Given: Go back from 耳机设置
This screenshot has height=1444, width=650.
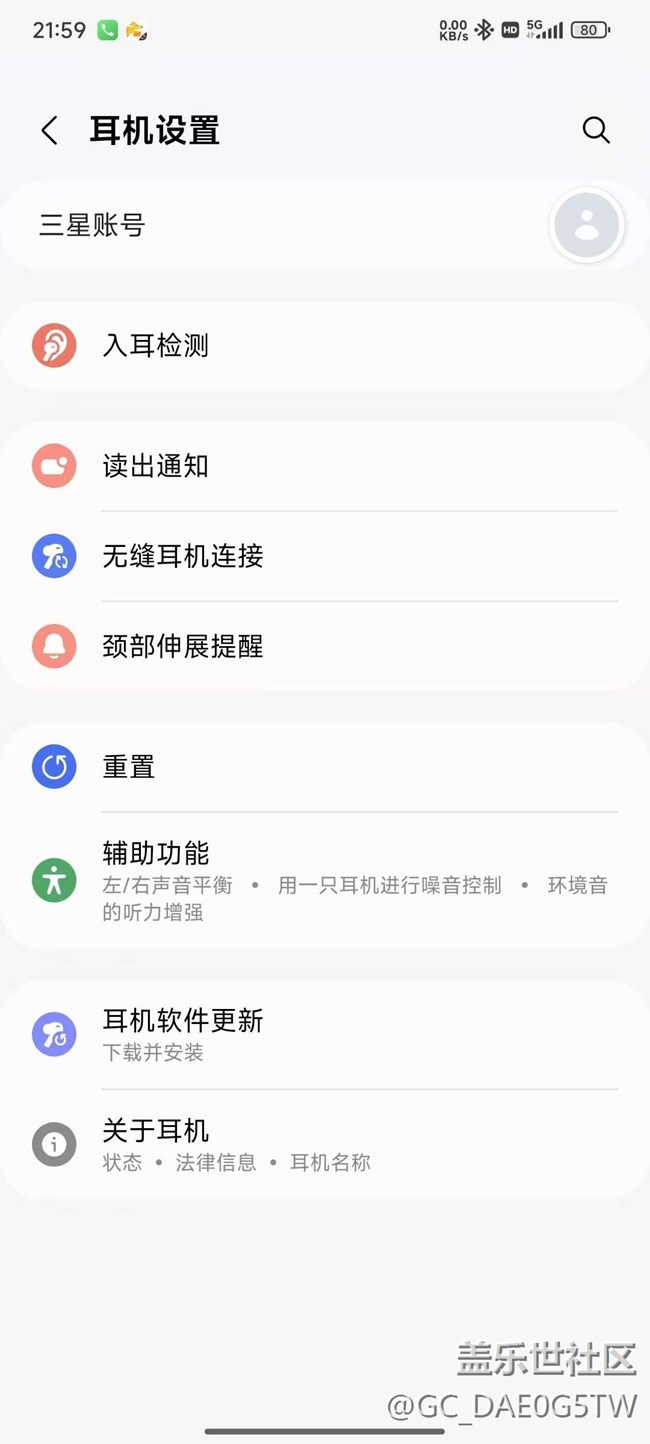Looking at the screenshot, I should pyautogui.click(x=49, y=131).
